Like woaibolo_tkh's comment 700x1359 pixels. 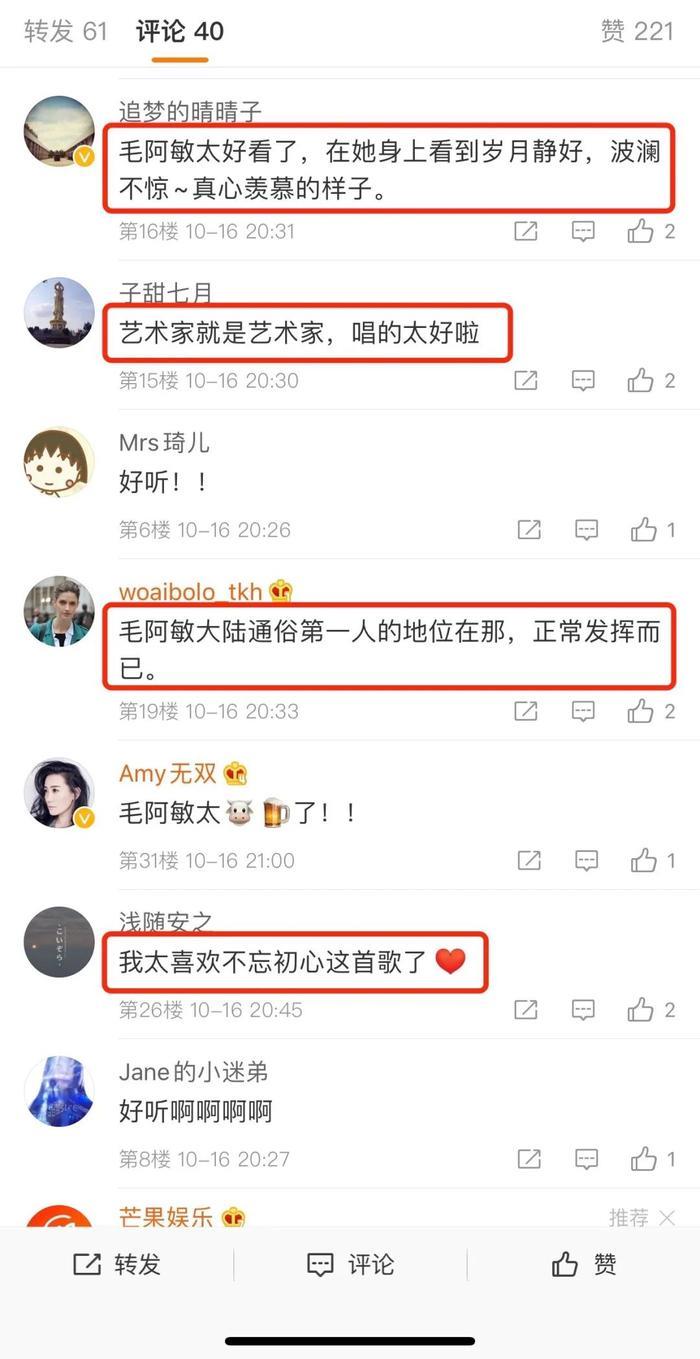click(x=641, y=711)
